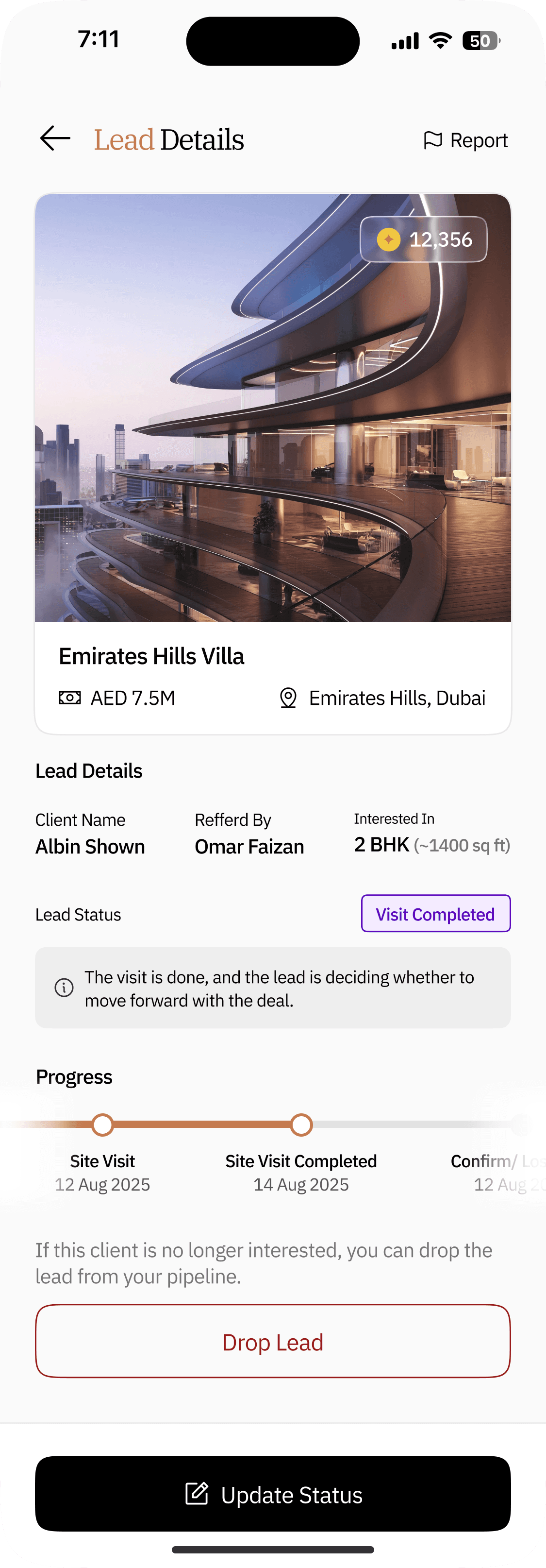This screenshot has width=546, height=1568.
Task: Drop Lead from the pipeline
Action: (273, 1342)
